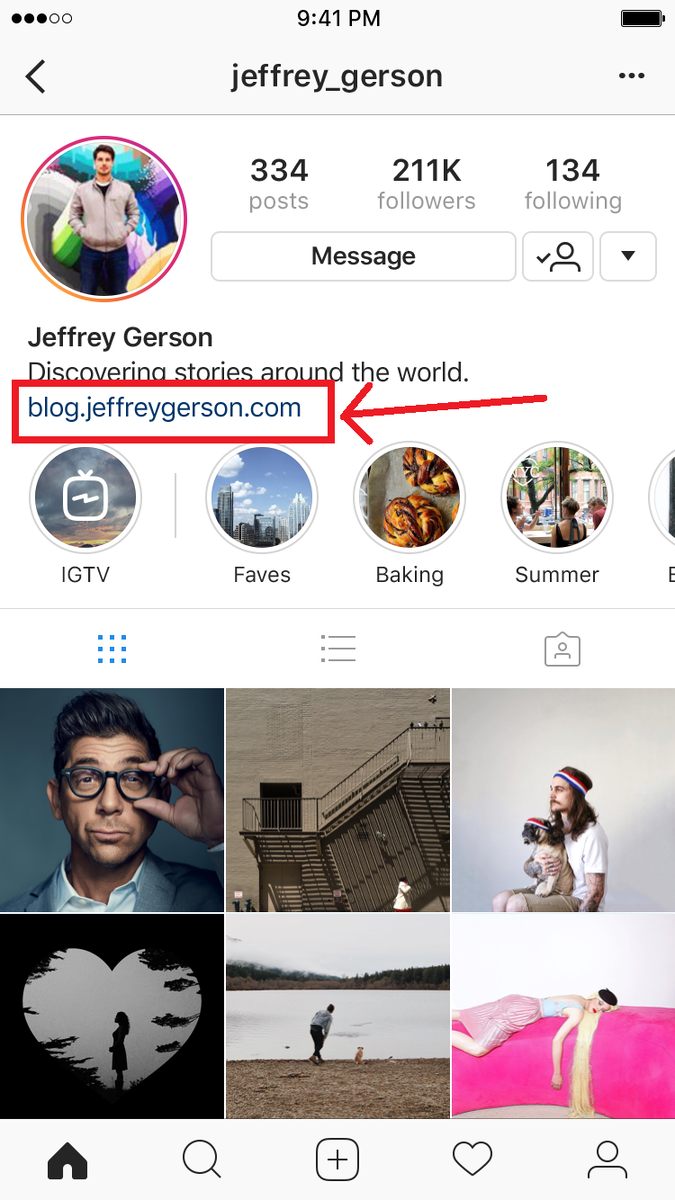Switch to grid view tab
This screenshot has height=1200, width=675.
tap(112, 649)
